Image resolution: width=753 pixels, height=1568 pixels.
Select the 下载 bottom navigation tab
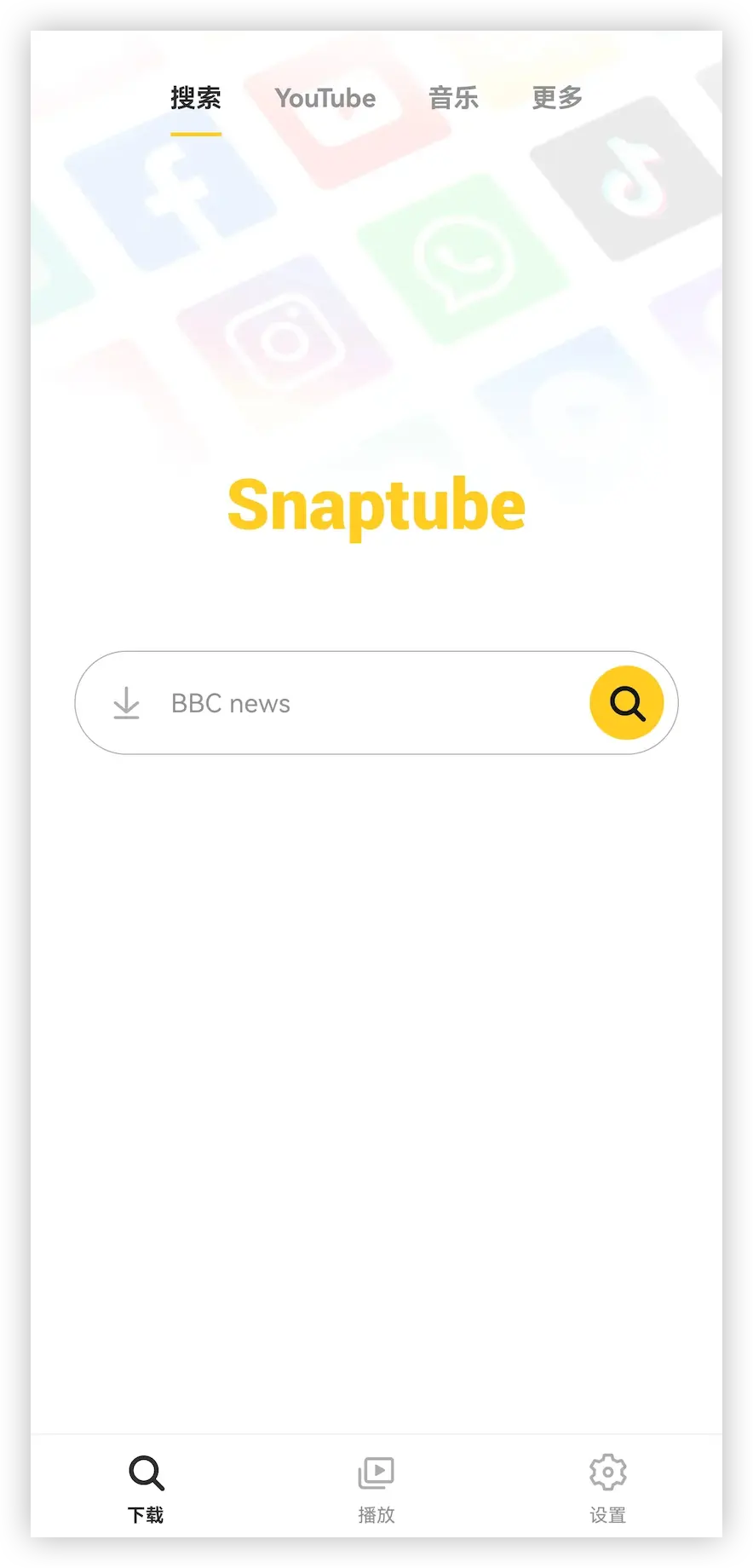pyautogui.click(x=146, y=1489)
